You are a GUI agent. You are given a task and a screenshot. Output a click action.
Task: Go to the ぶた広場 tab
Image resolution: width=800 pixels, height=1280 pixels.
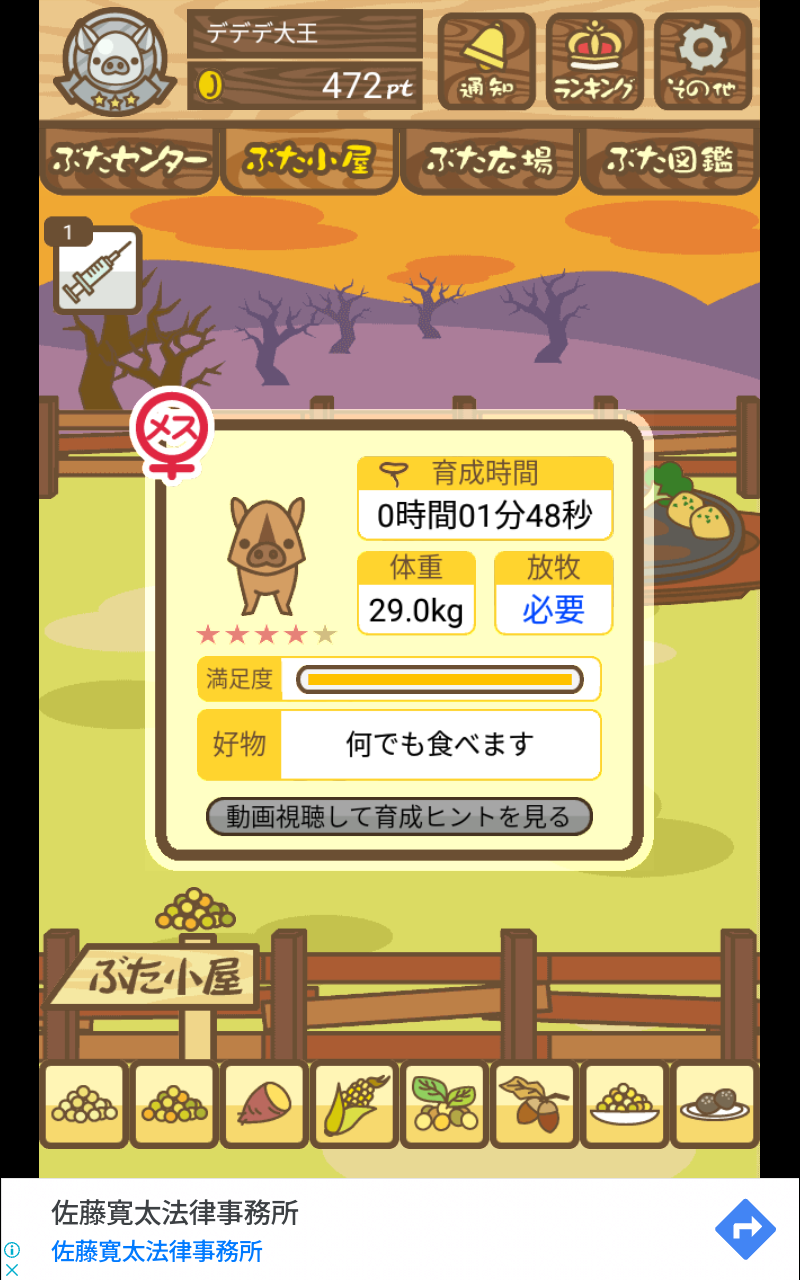coord(489,160)
